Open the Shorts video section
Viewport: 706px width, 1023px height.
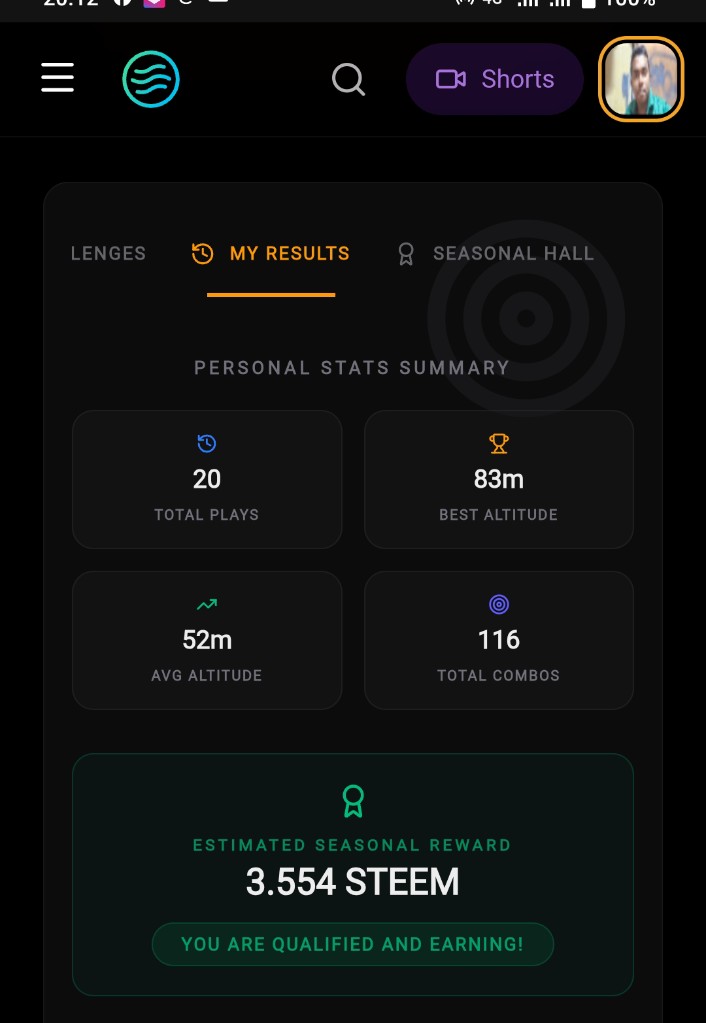[495, 79]
